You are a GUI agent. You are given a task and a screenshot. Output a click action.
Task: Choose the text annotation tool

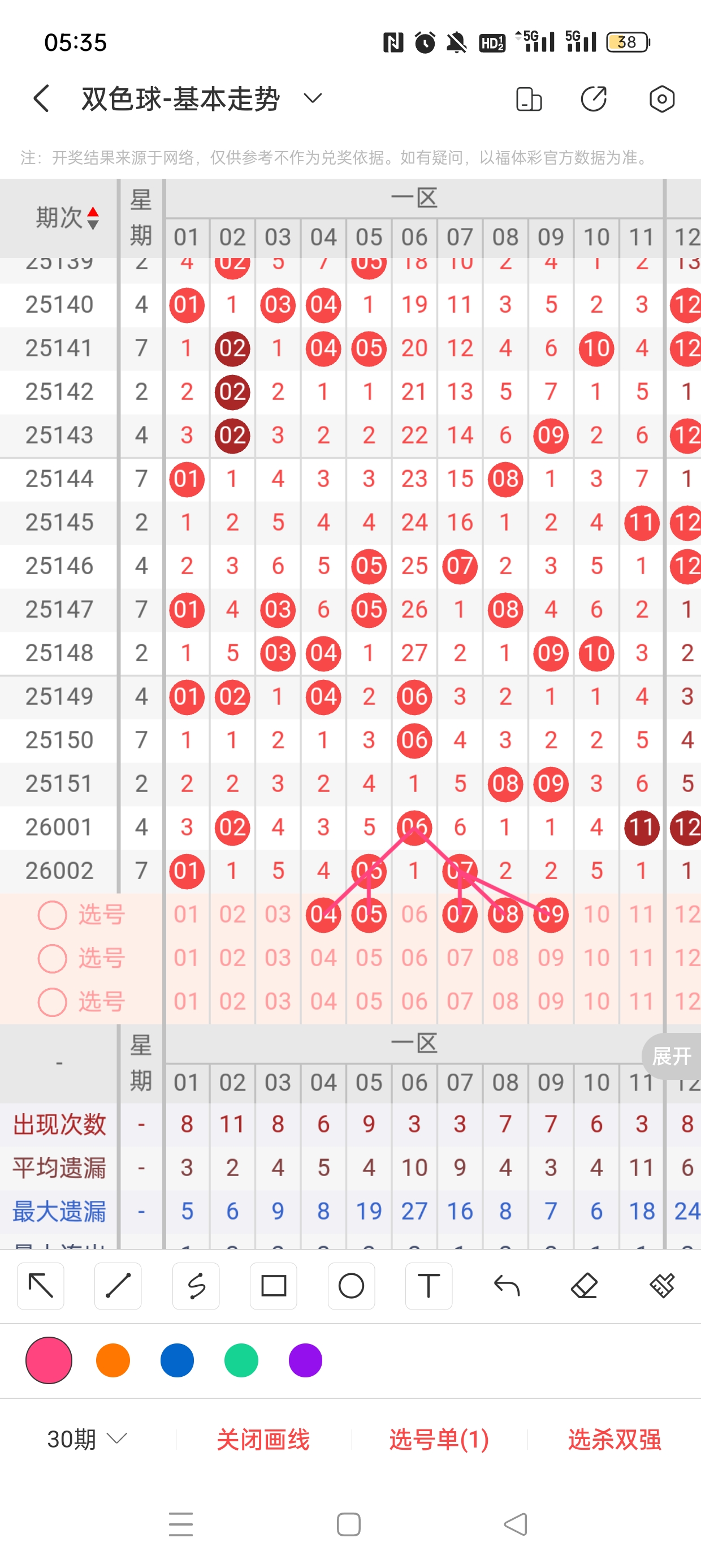(x=429, y=1286)
